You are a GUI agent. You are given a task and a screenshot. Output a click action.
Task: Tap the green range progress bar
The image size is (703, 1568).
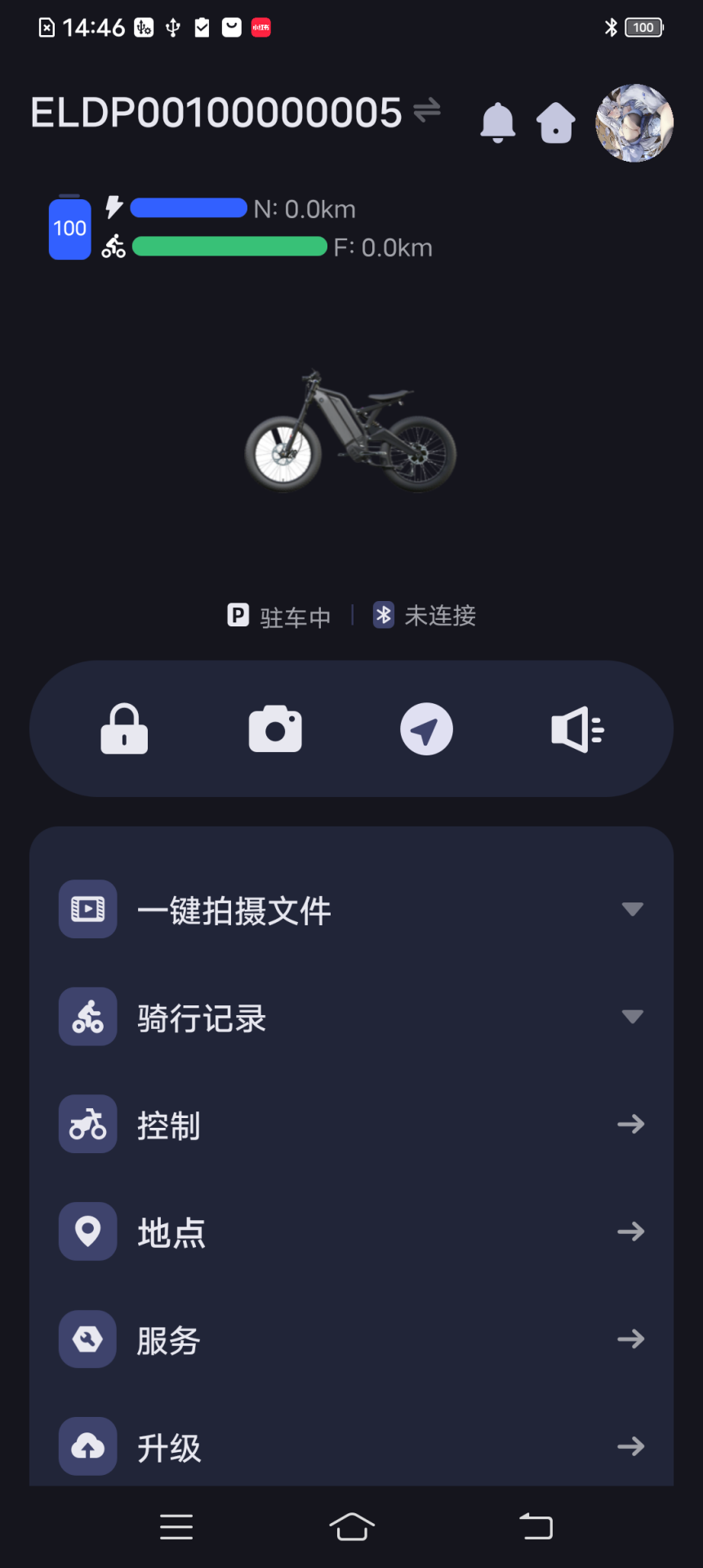click(229, 247)
